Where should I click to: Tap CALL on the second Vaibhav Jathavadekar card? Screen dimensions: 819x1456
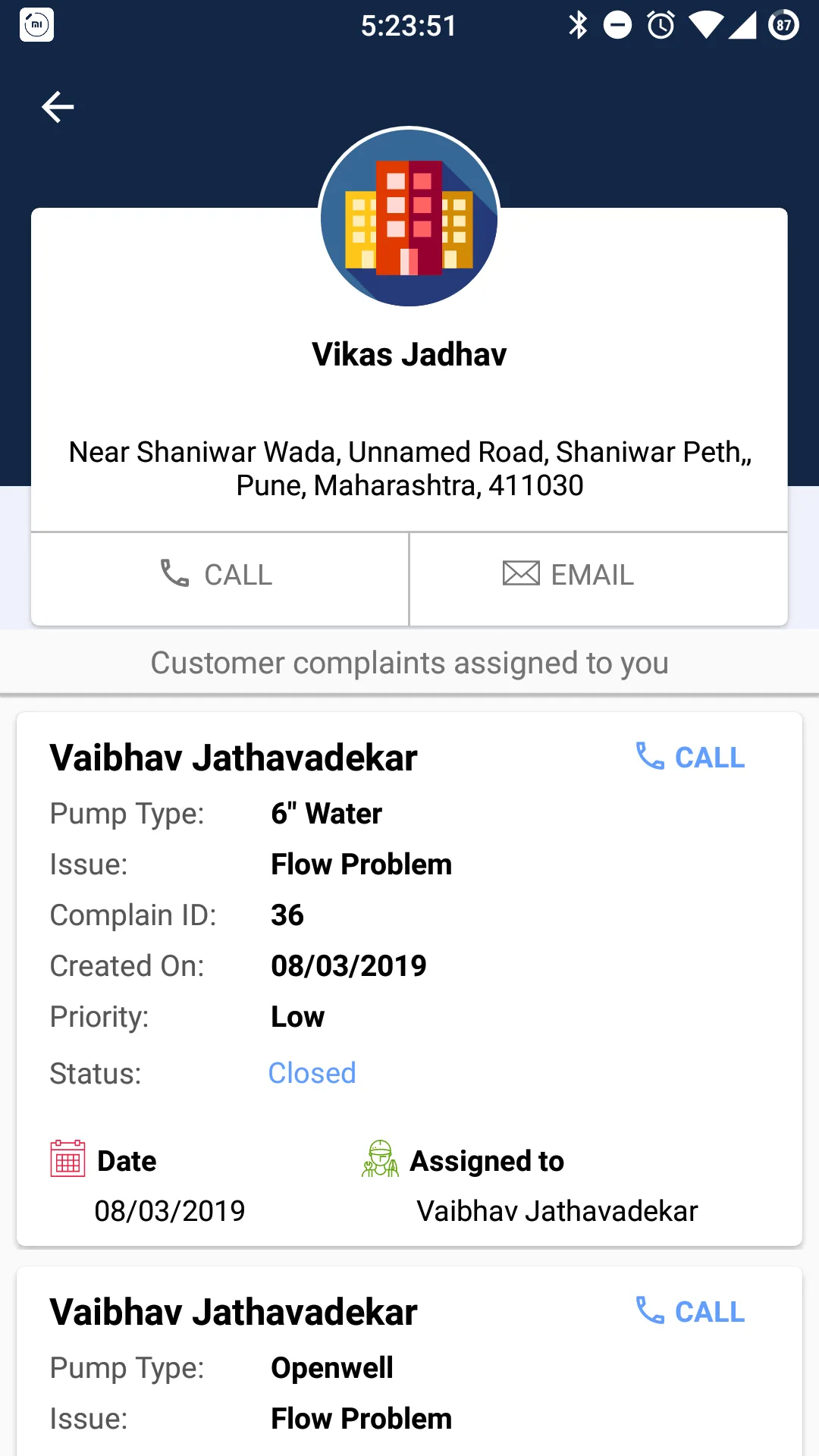point(689,1310)
